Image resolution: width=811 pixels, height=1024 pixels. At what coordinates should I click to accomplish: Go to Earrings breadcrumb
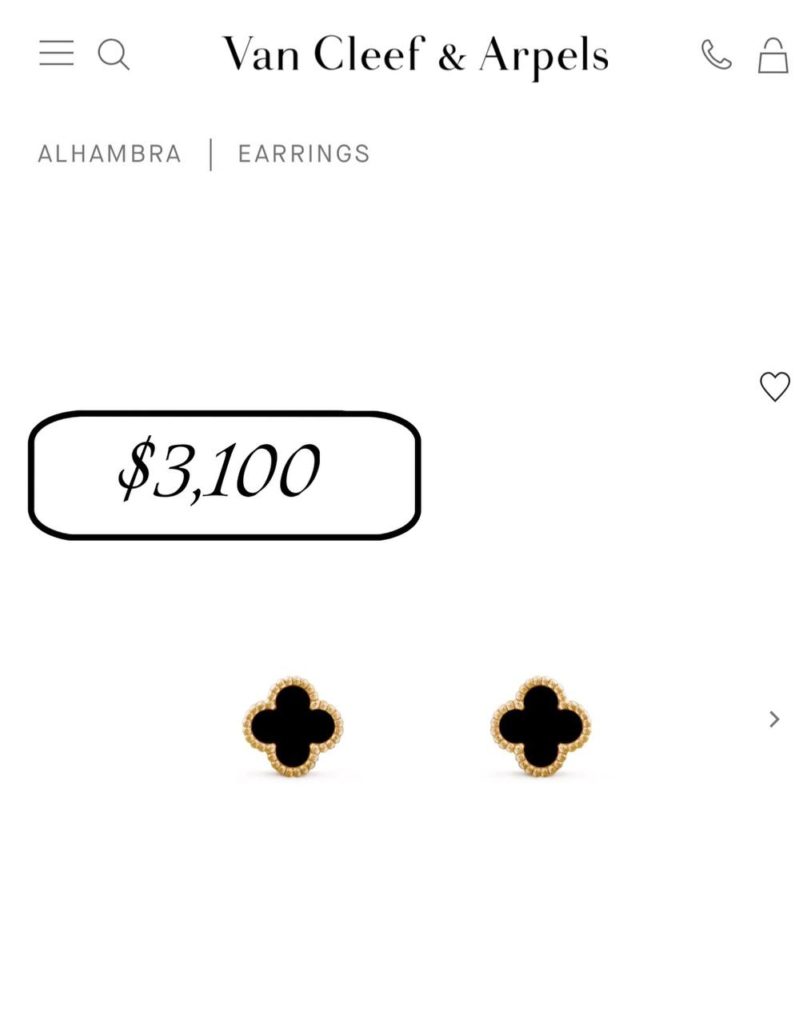304,154
